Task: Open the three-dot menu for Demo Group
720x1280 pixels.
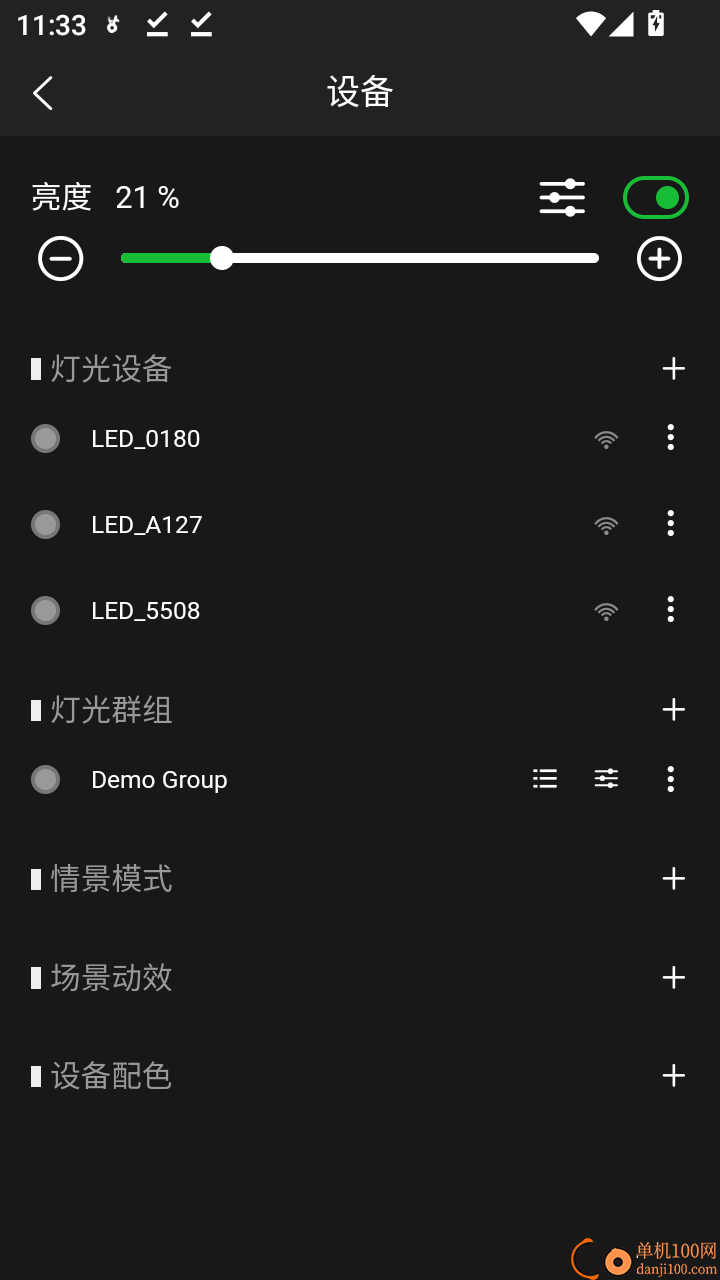Action: click(x=670, y=779)
